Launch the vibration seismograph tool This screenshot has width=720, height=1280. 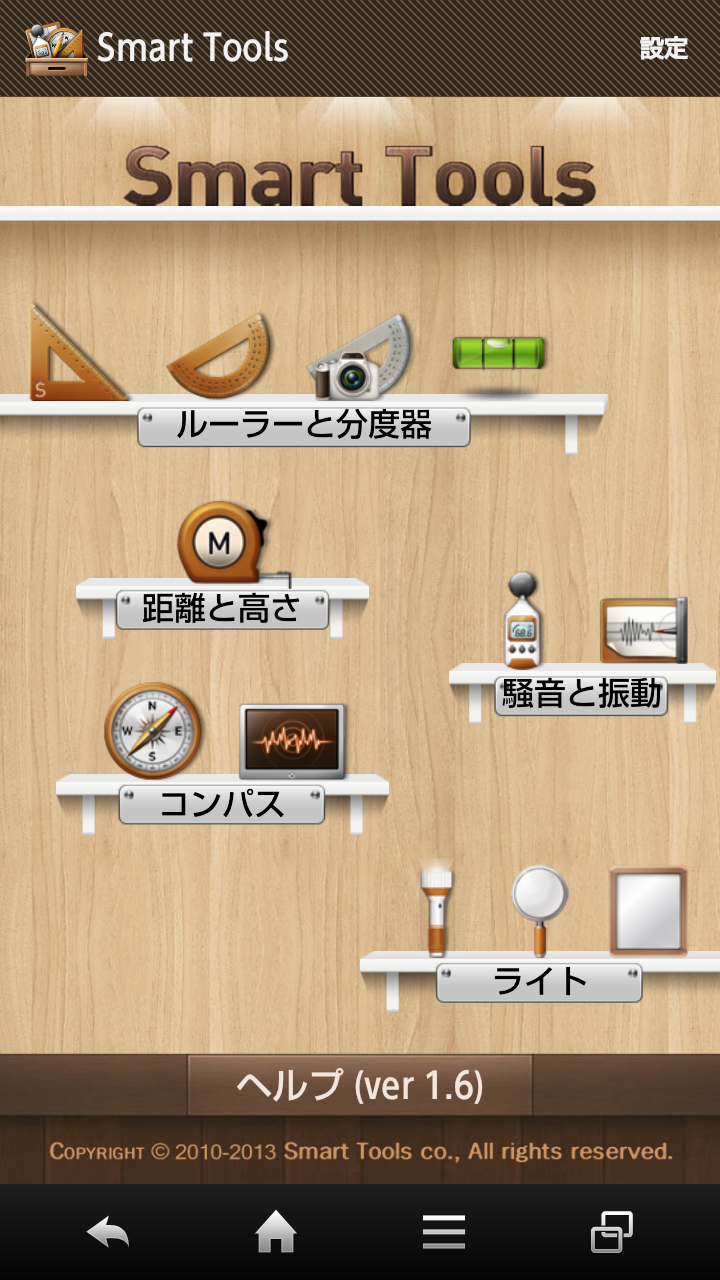(643, 630)
